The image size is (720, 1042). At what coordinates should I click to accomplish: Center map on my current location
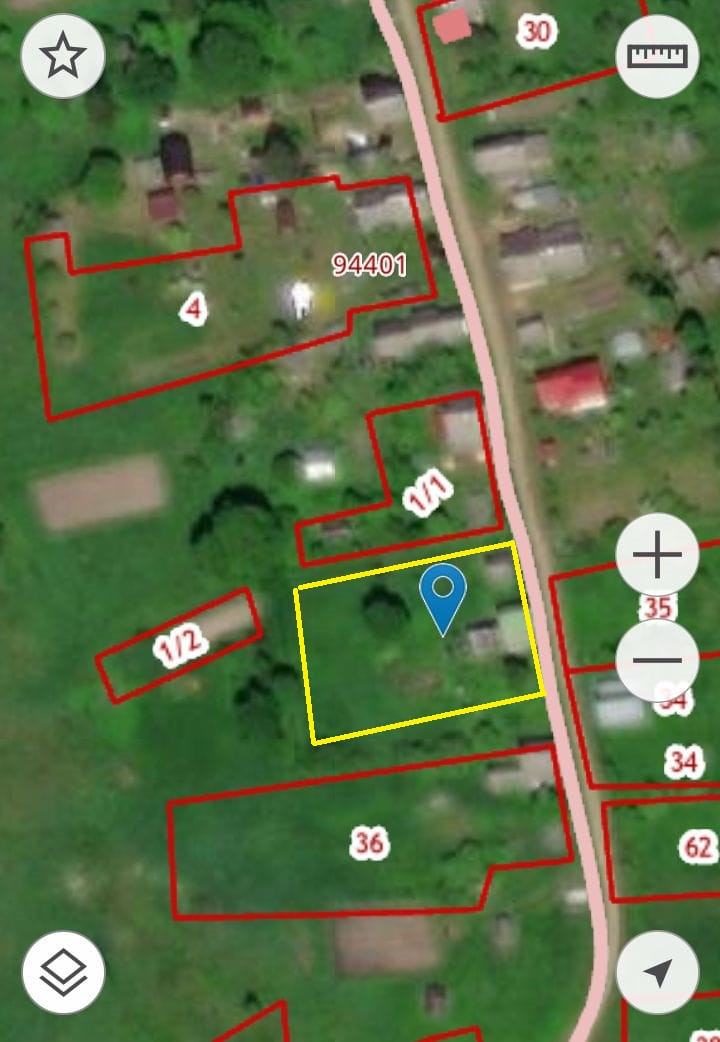point(657,971)
